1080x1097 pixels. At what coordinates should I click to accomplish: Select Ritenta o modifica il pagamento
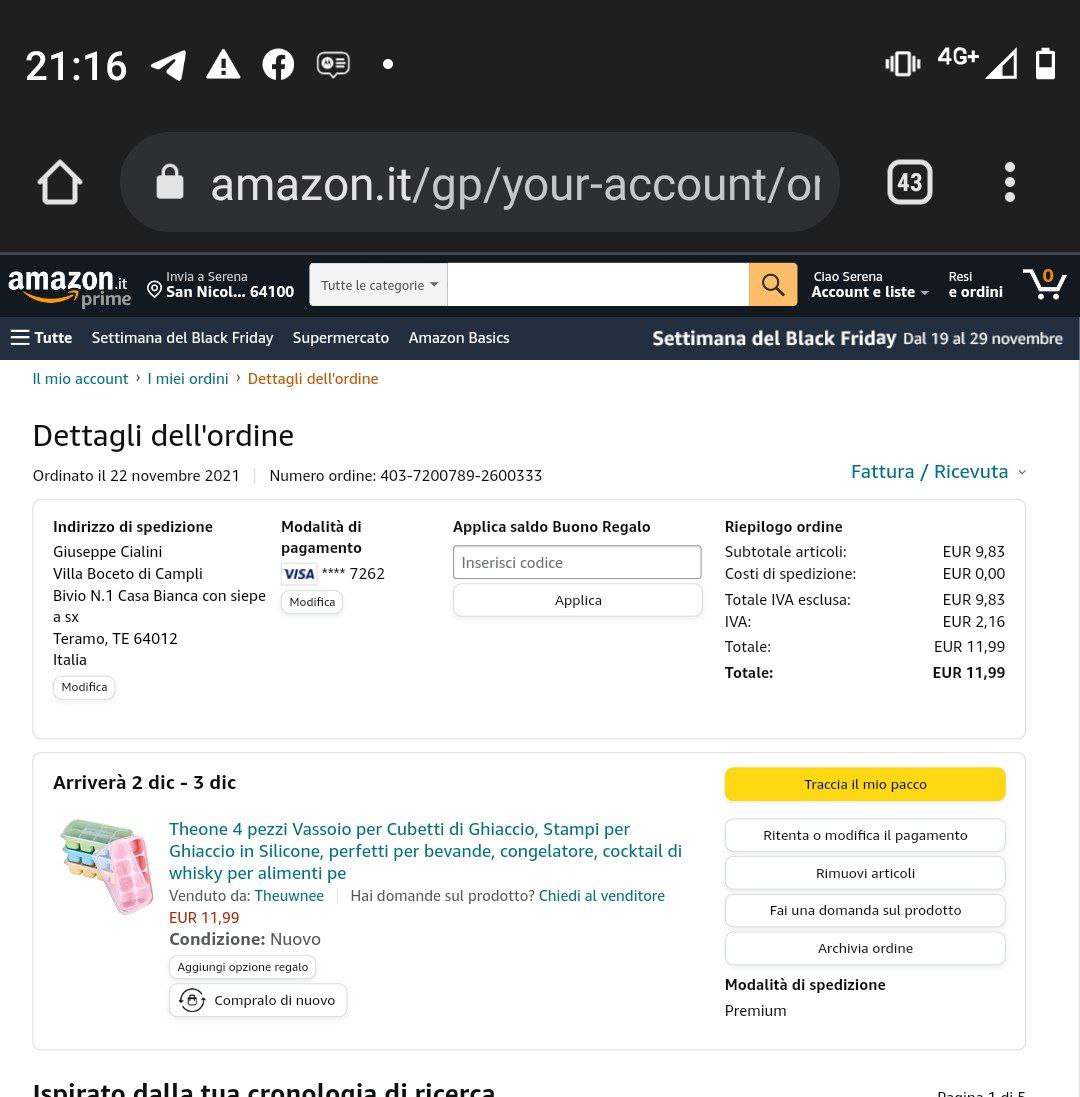coord(864,835)
